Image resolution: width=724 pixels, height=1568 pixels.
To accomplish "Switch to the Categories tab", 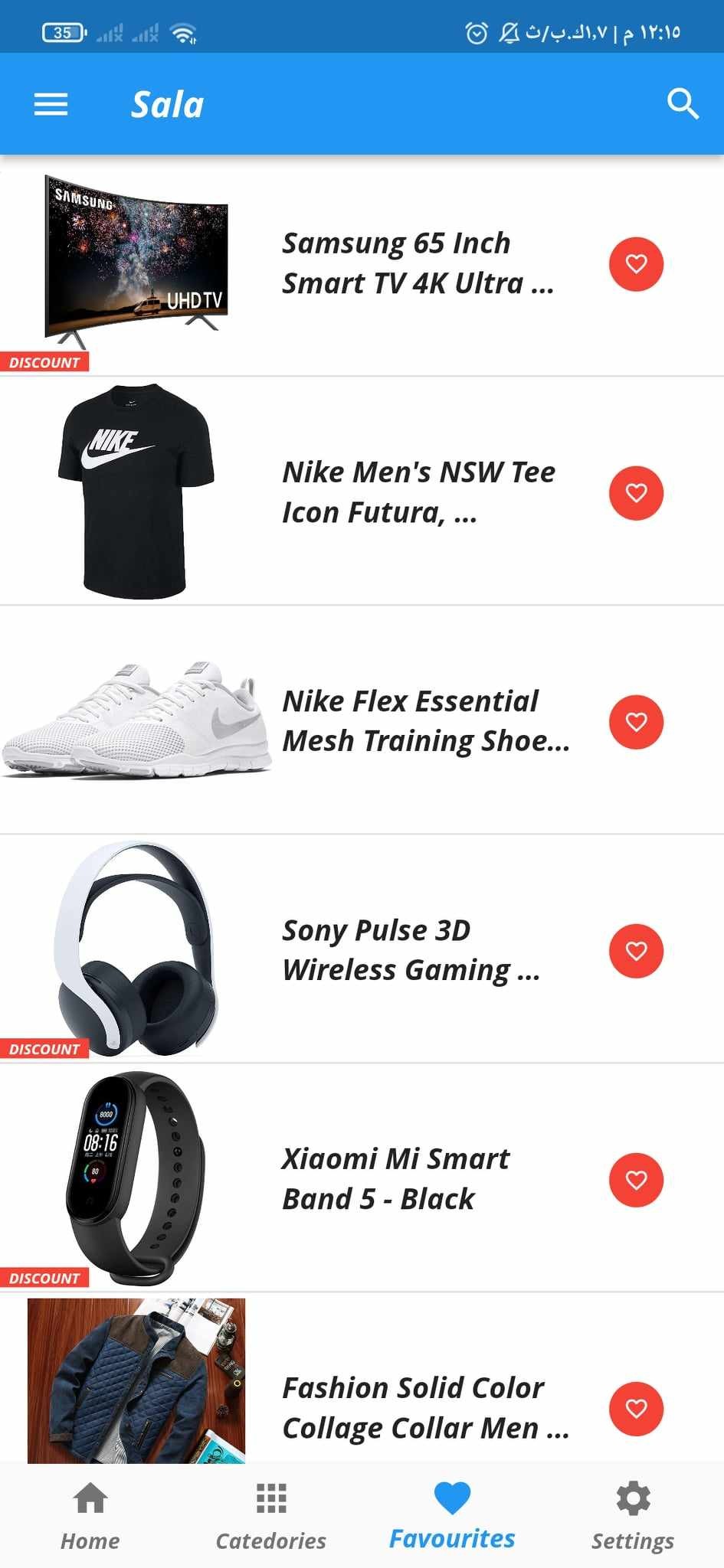I will click(271, 1516).
